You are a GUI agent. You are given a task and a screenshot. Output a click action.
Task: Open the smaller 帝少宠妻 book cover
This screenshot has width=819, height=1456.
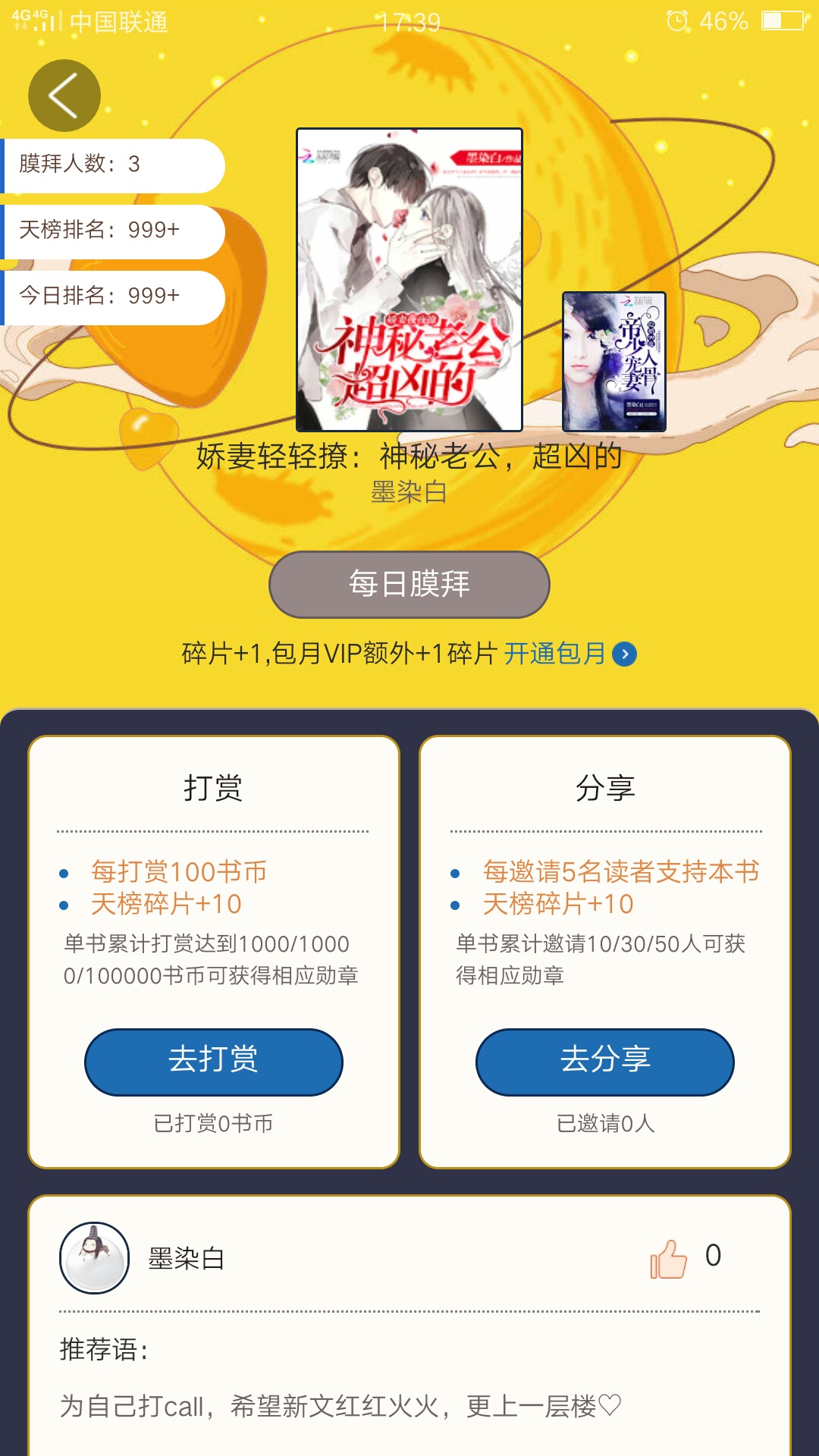click(x=613, y=362)
